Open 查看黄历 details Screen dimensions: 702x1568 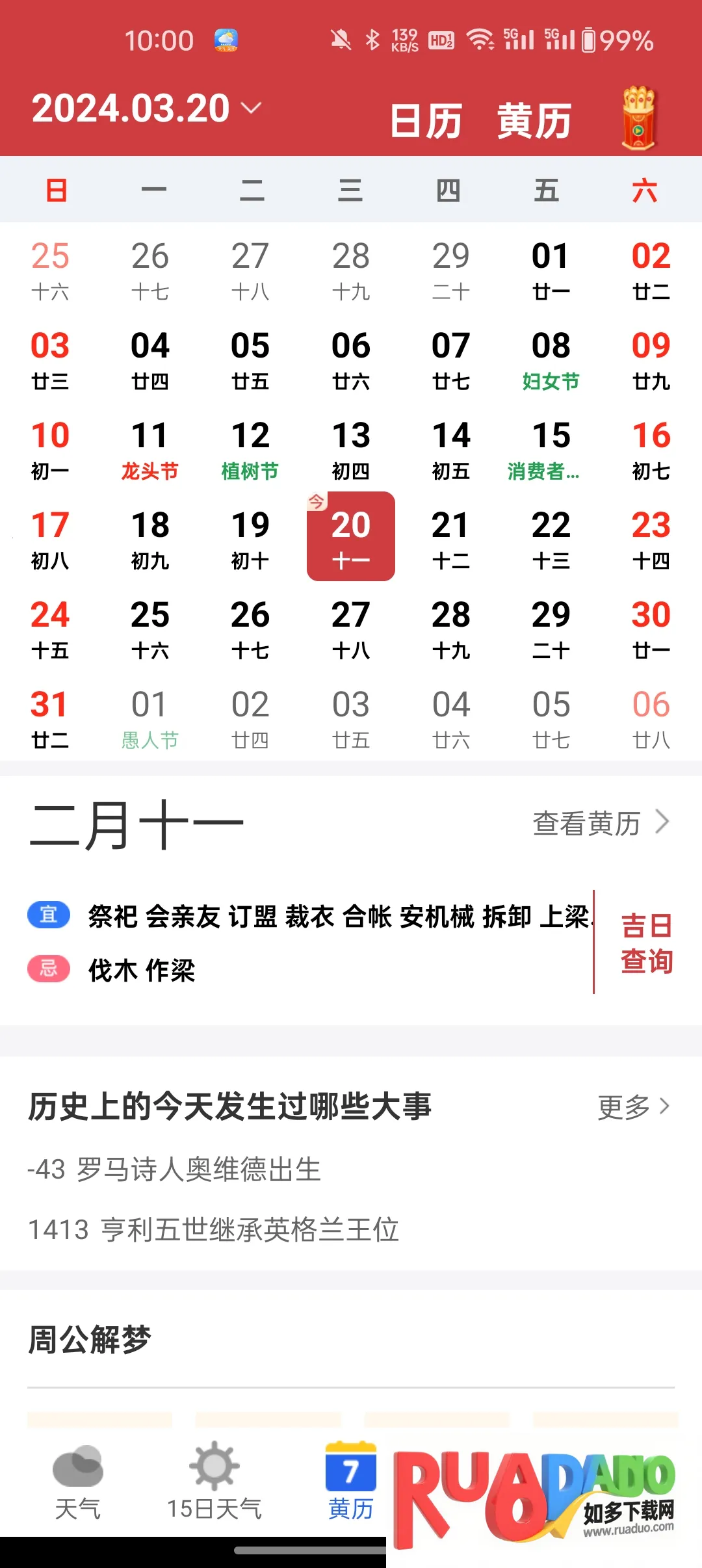point(600,823)
